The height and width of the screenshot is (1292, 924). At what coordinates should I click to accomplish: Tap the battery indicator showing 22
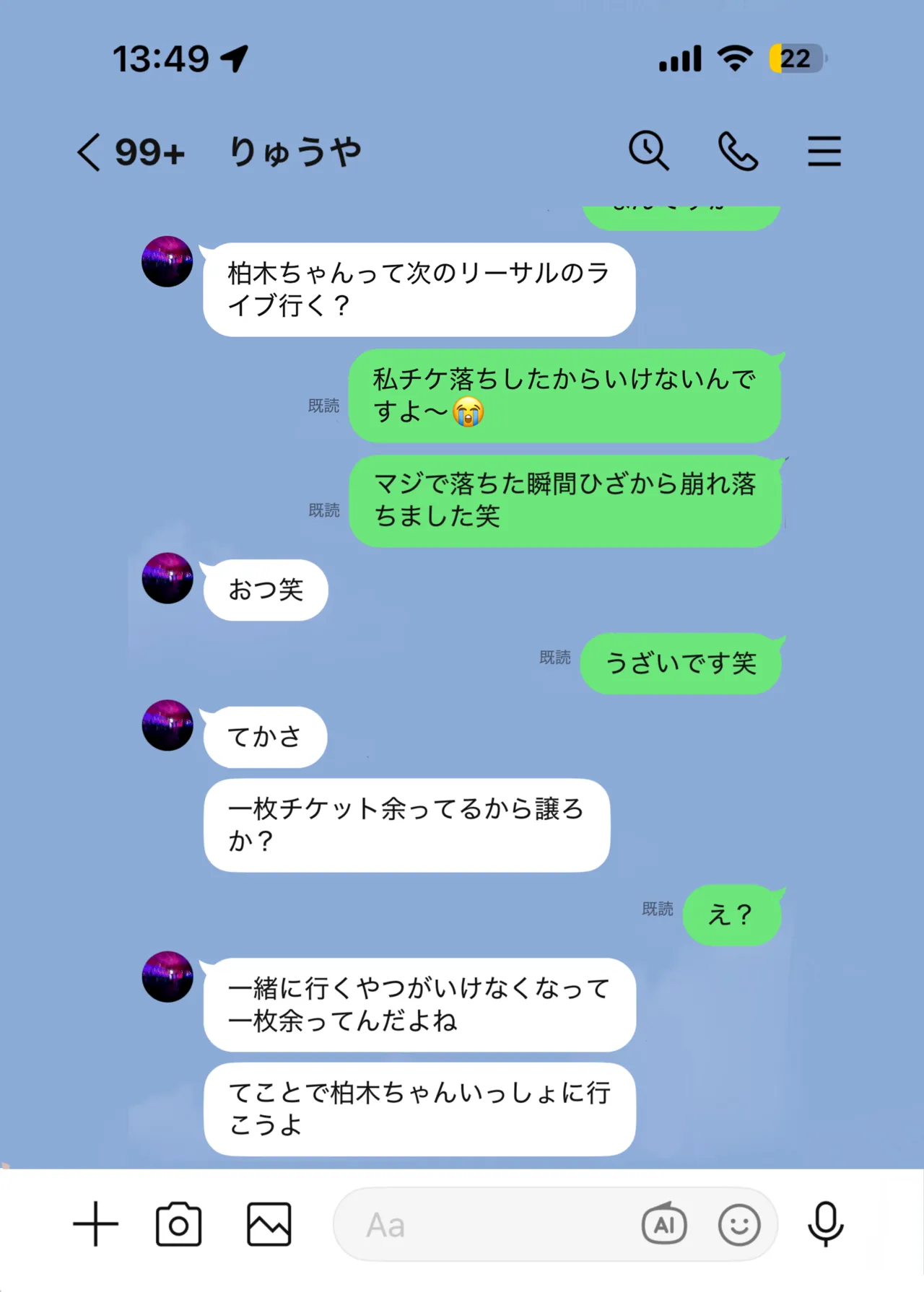795,59
